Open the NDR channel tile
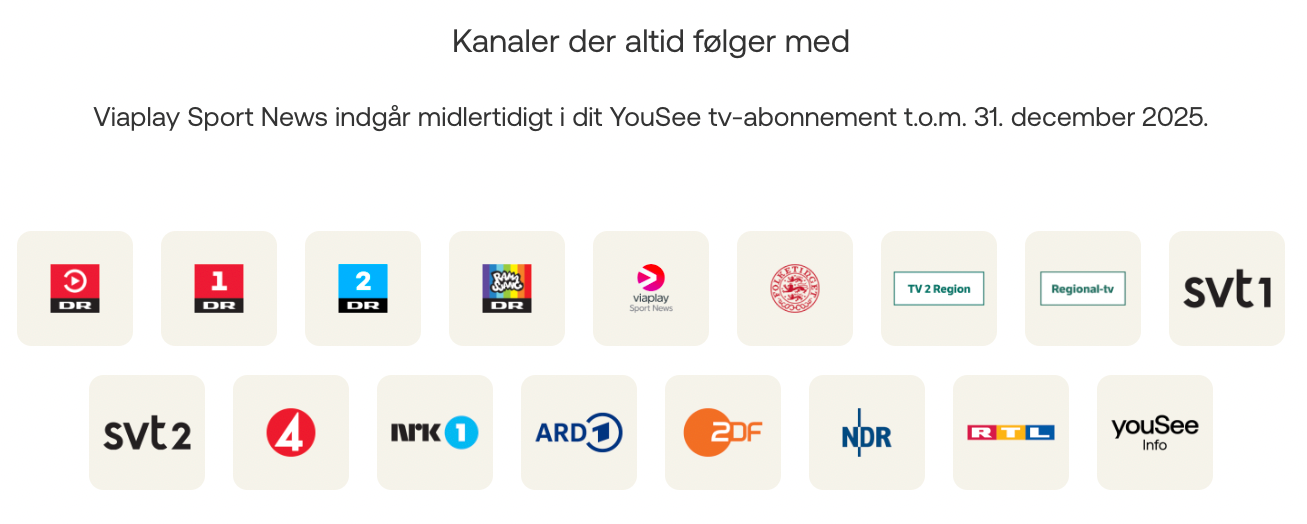The image size is (1307, 524). point(867,433)
